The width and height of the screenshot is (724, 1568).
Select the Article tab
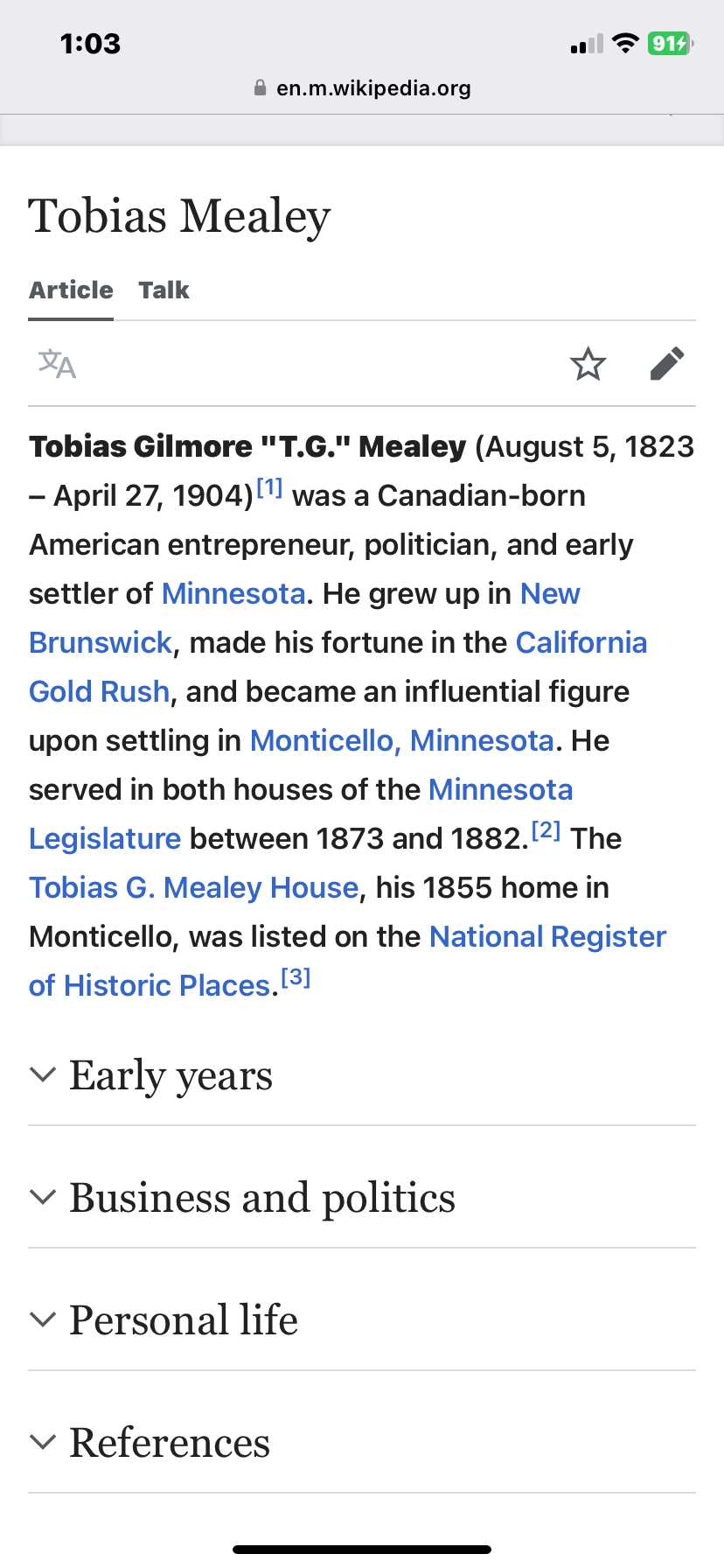[x=71, y=290]
